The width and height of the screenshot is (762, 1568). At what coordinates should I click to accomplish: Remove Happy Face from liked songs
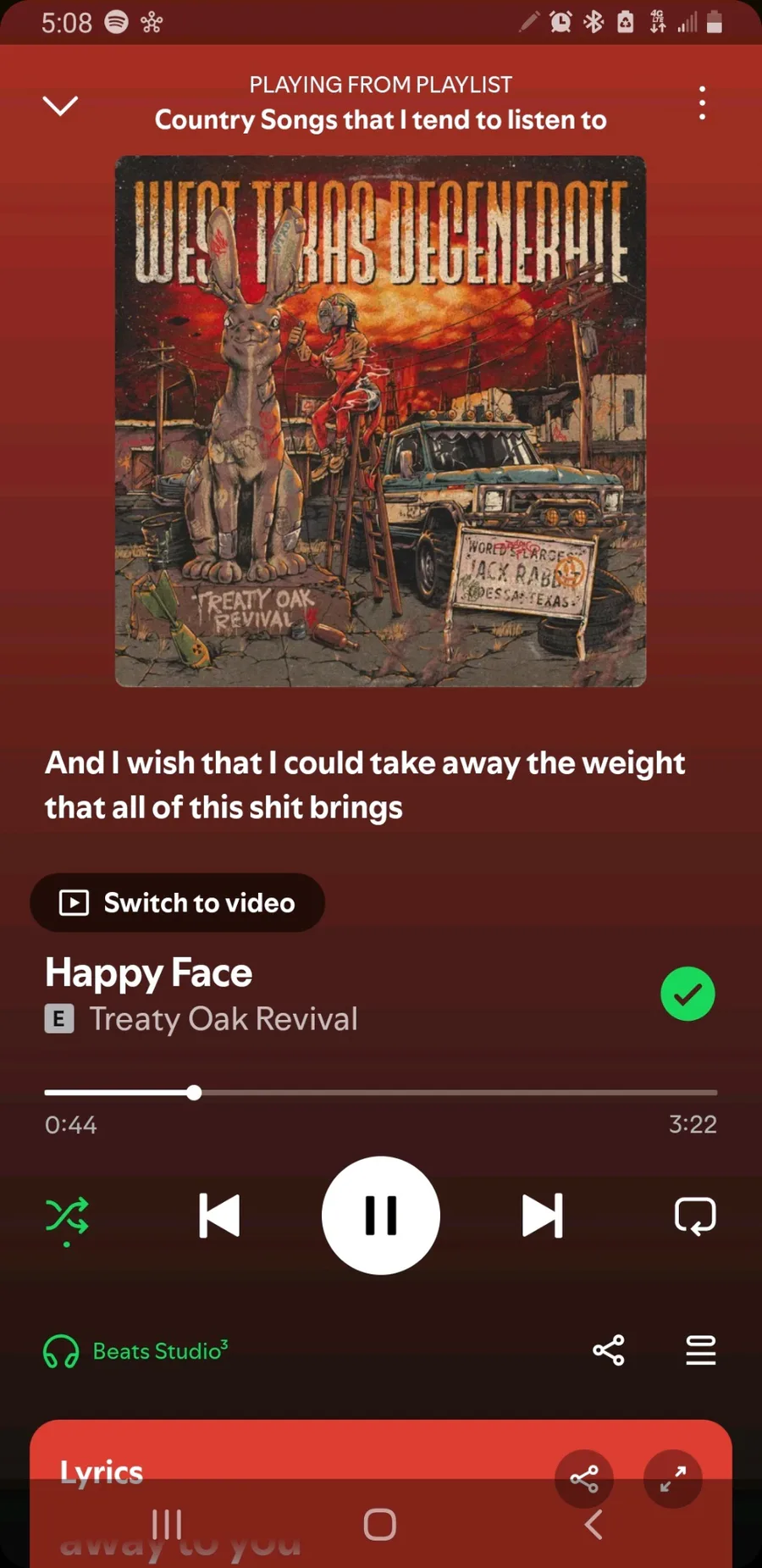point(687,994)
